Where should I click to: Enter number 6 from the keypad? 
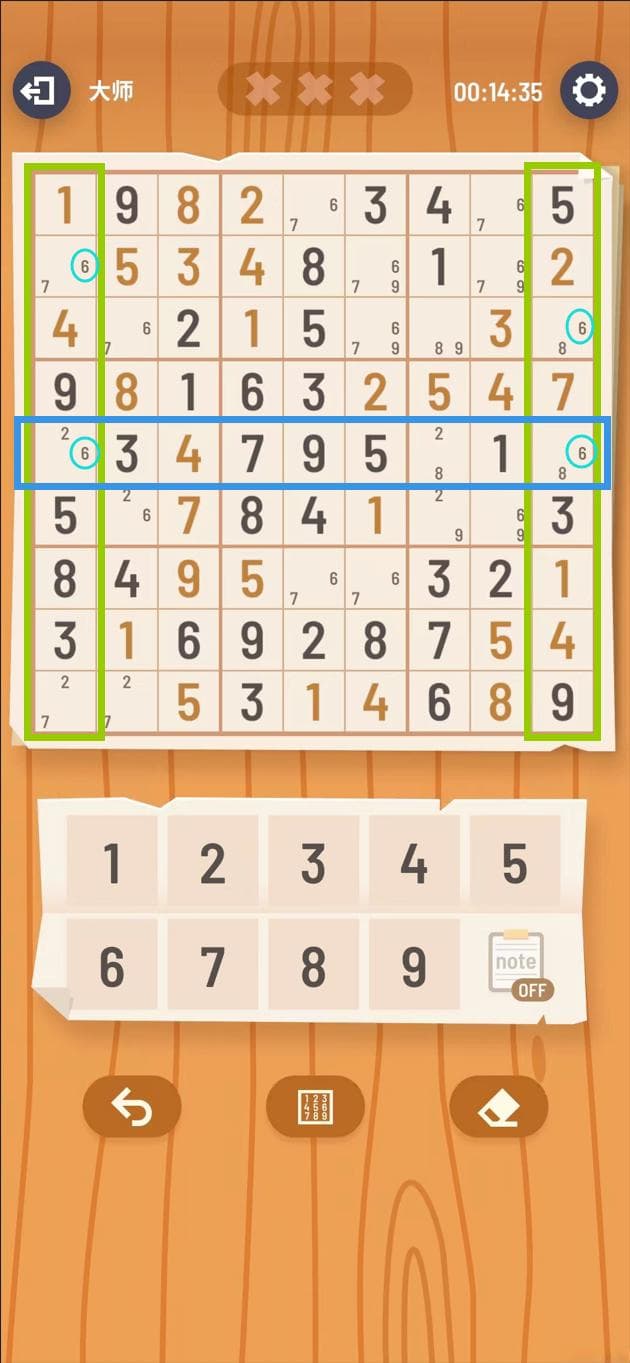point(112,966)
